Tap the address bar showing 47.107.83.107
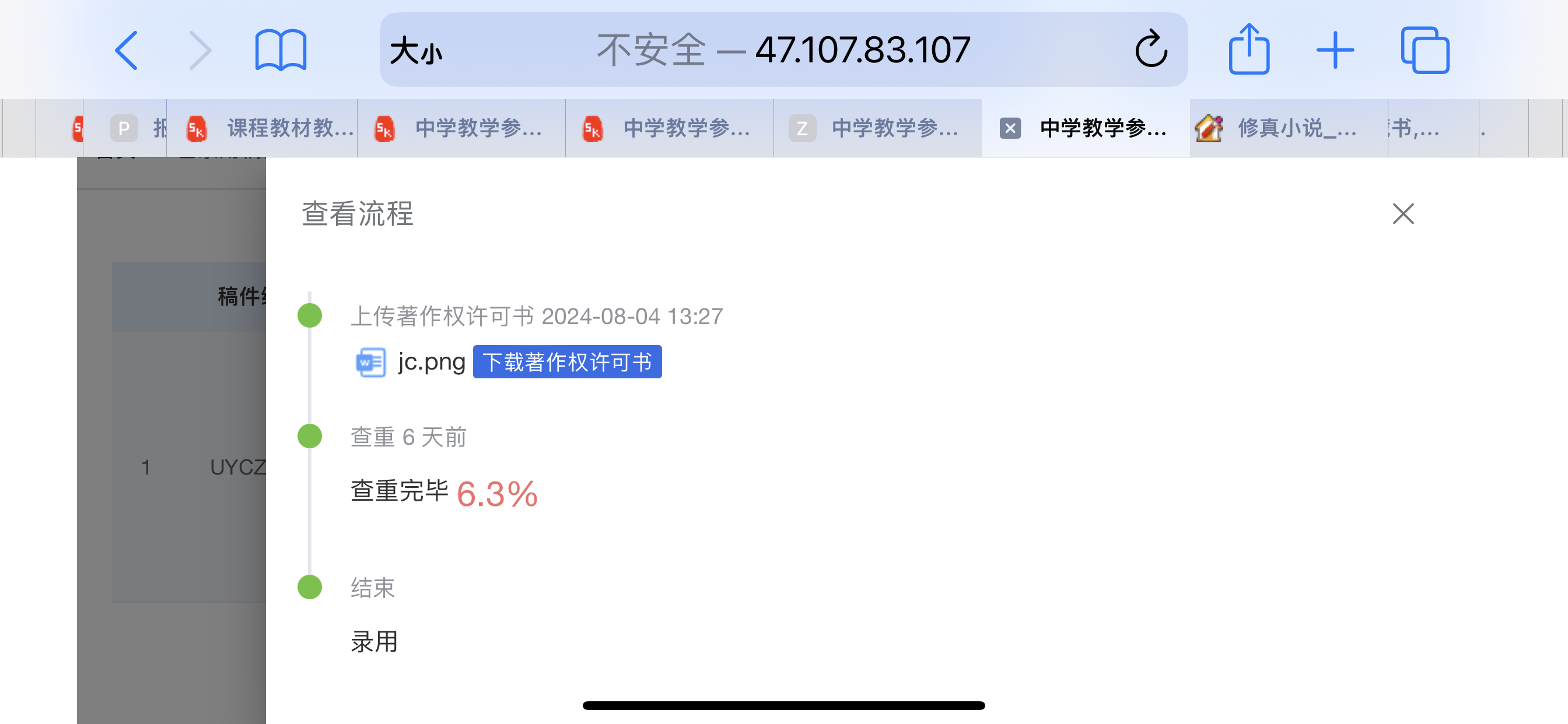Screen dimensions: 1568x724 pyautogui.click(x=783, y=50)
